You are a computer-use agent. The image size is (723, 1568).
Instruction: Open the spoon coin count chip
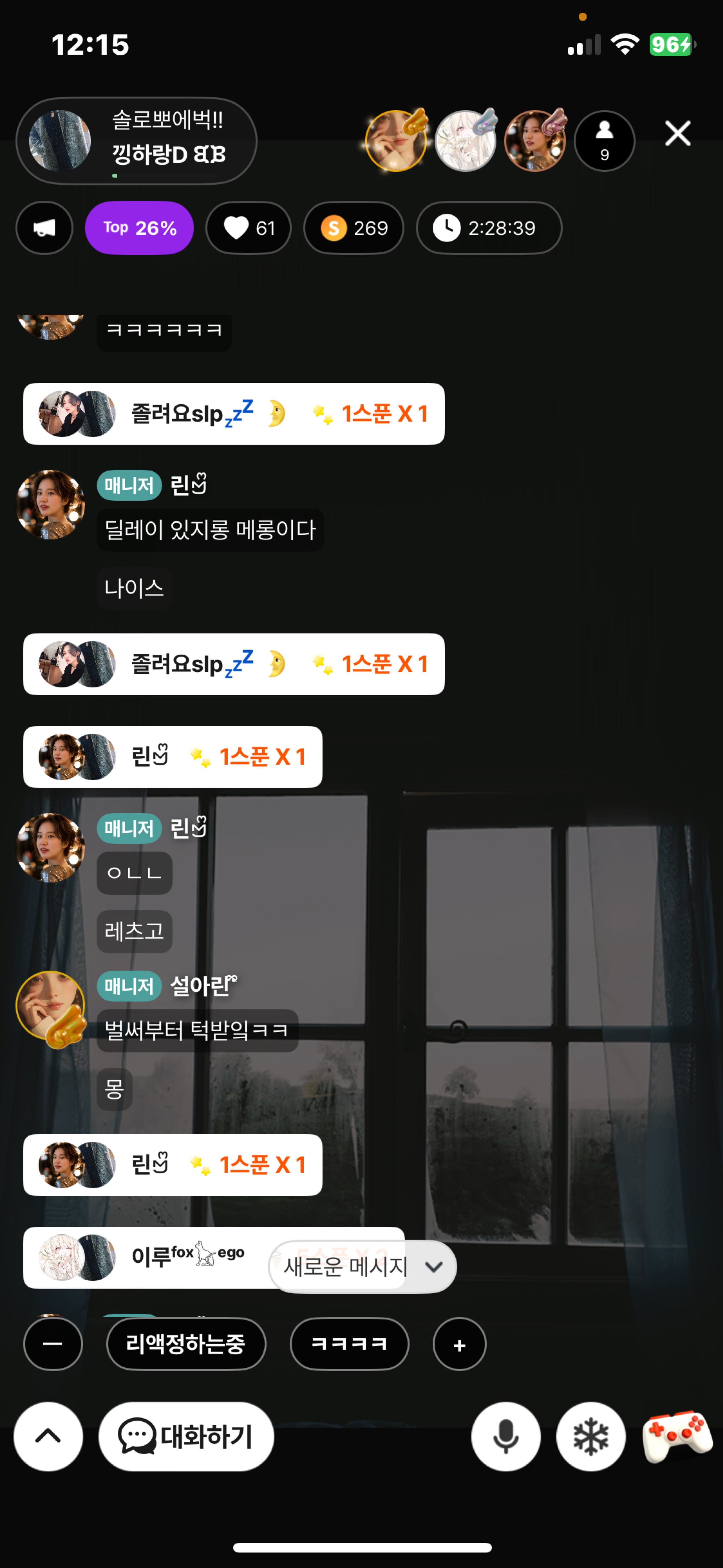coord(354,228)
